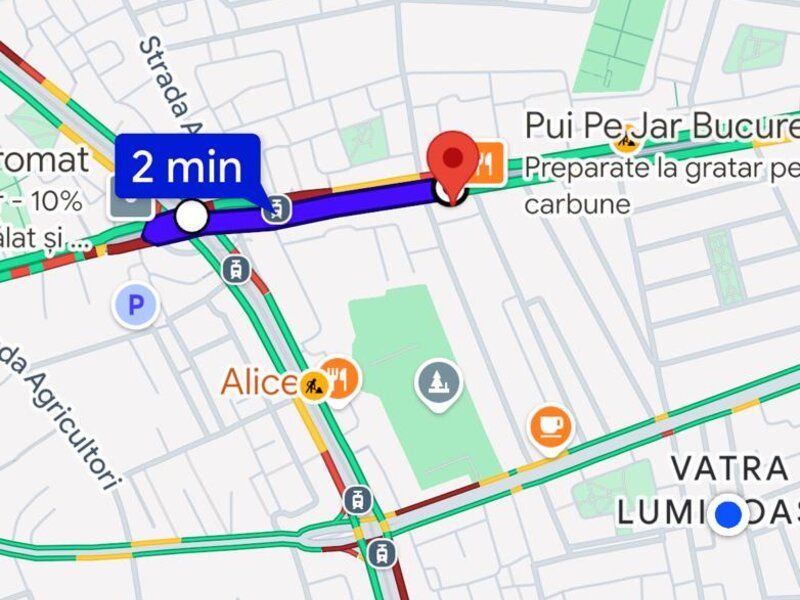Open the Alice restaurant marker

(x=340, y=380)
